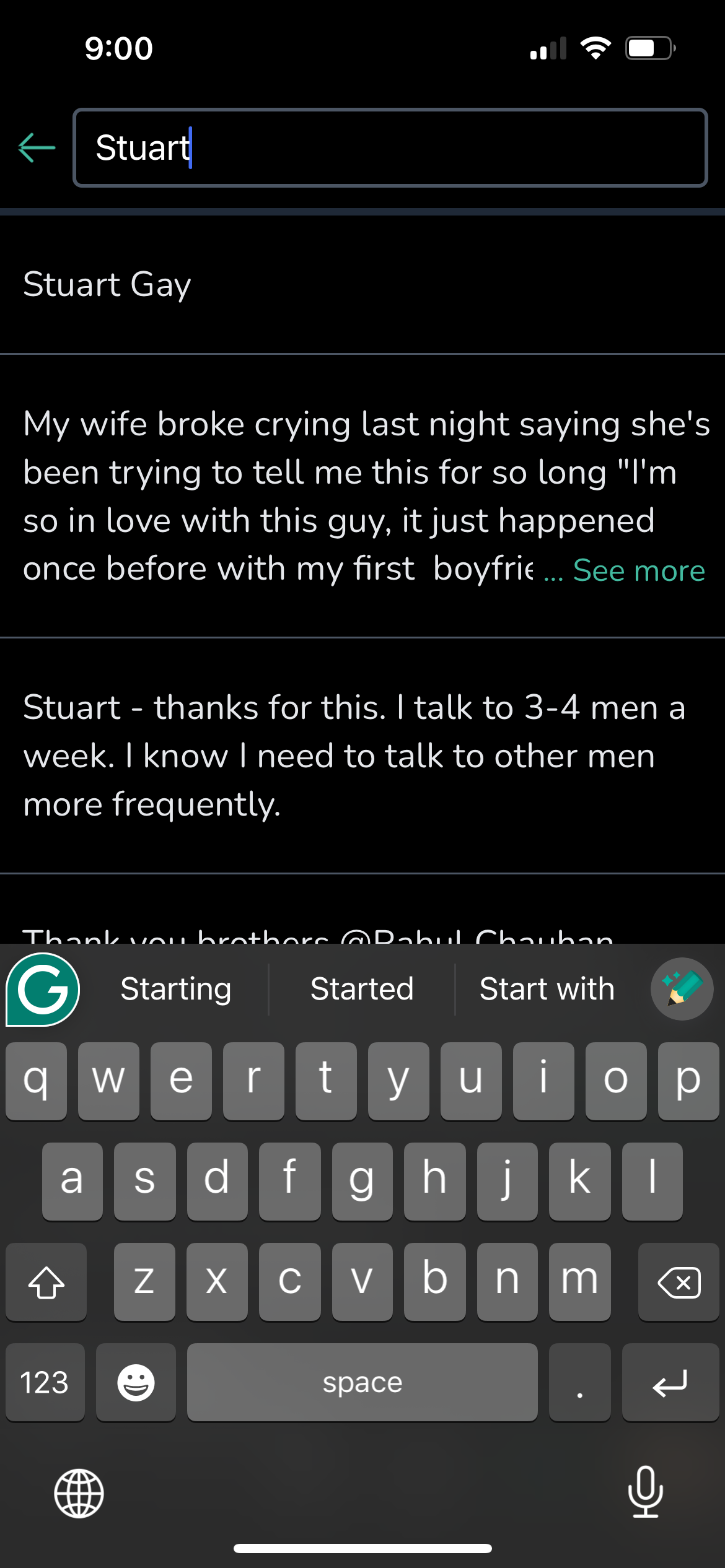The image size is (725, 1568).
Task: Open the emoji keyboard
Action: click(136, 1382)
